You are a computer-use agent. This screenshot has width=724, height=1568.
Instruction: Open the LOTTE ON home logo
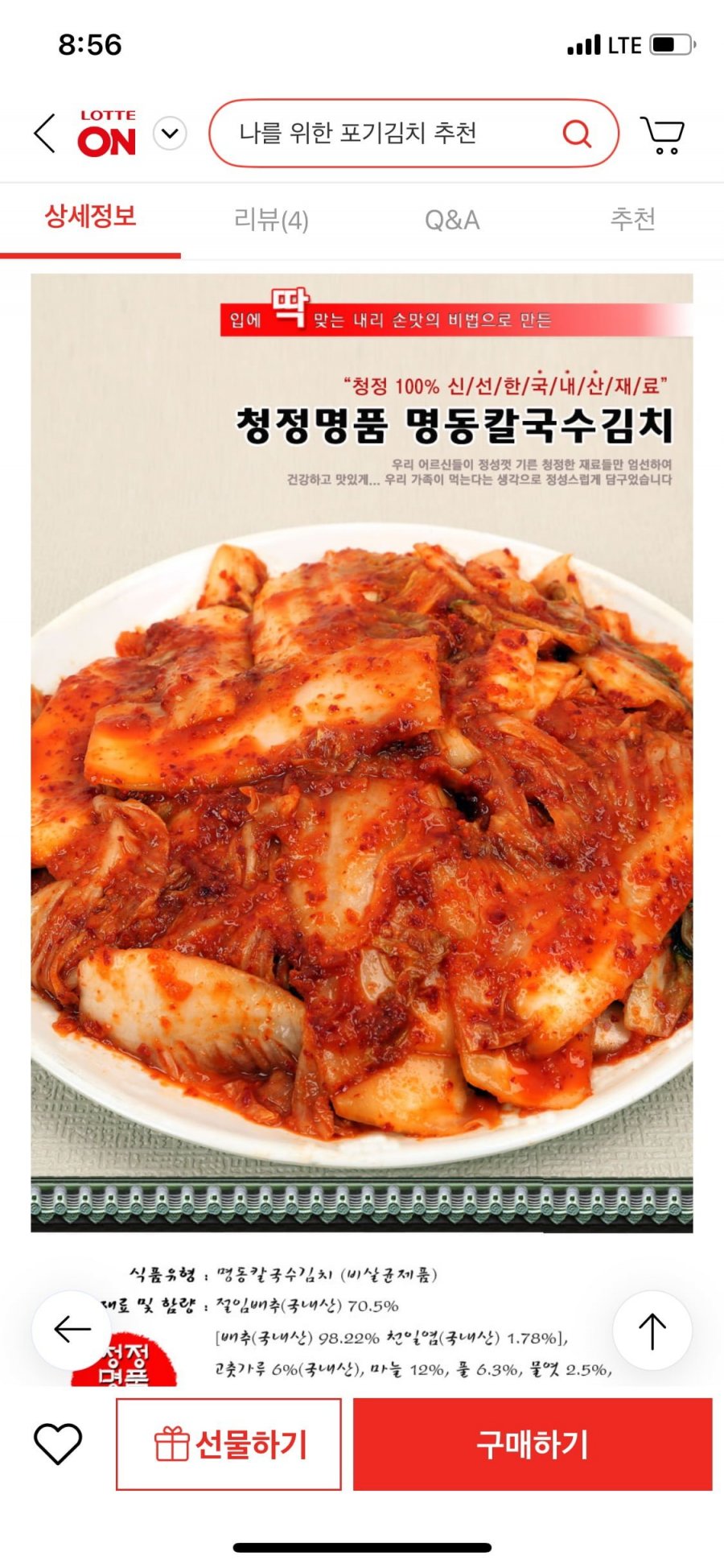(x=106, y=134)
